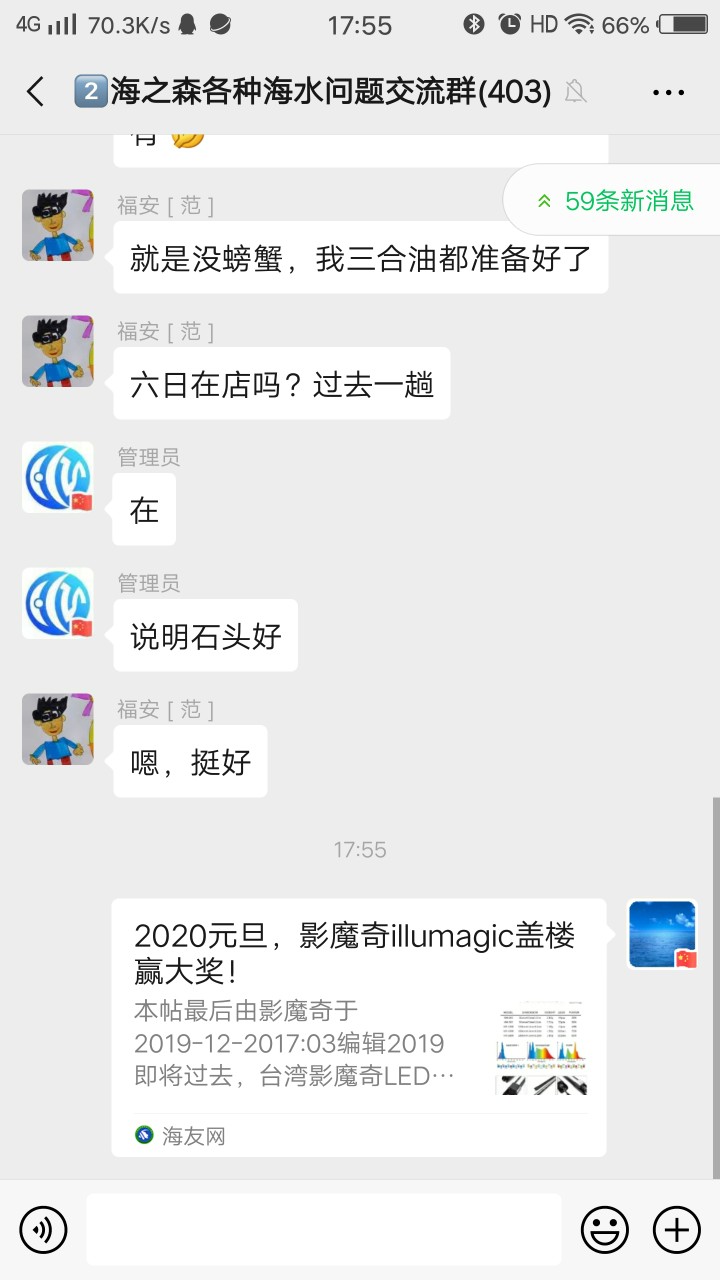Go back from the group chat
The width and height of the screenshot is (720, 1280).
[x=36, y=92]
